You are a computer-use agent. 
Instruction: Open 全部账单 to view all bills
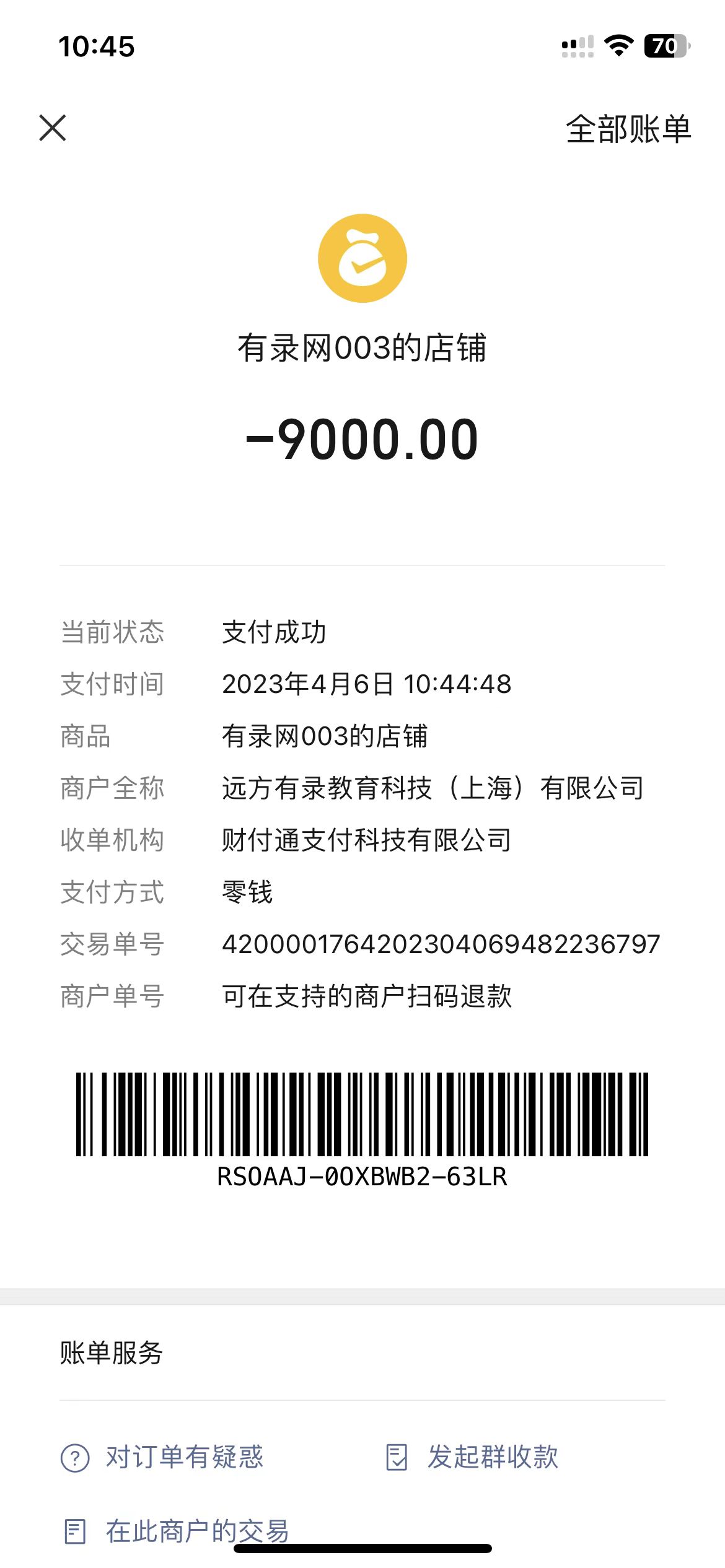tap(628, 129)
